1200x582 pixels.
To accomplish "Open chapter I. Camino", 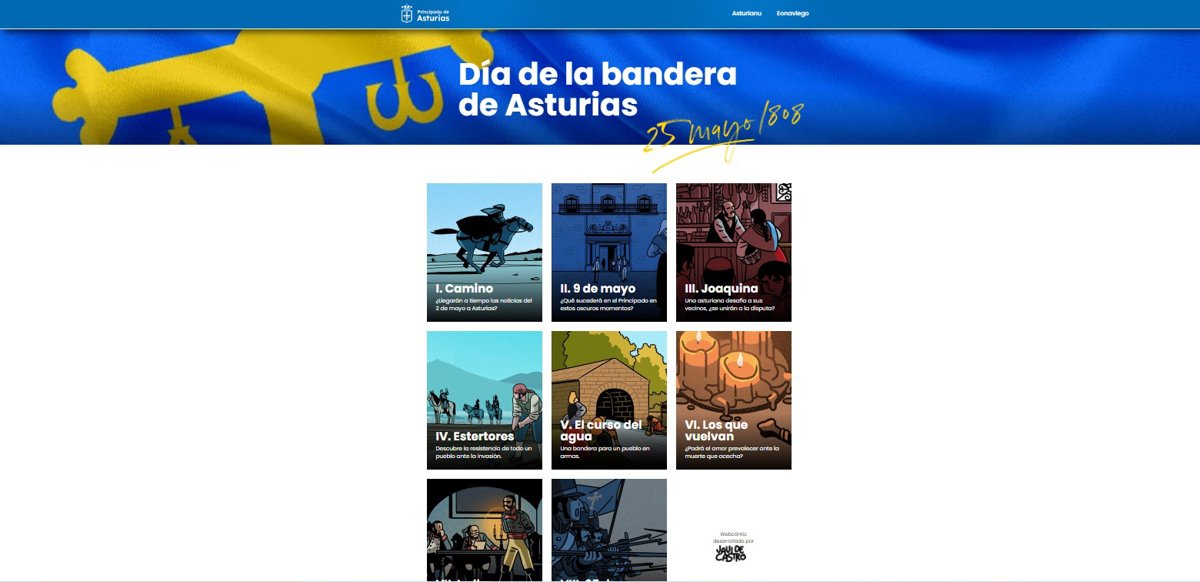I will click(x=484, y=252).
